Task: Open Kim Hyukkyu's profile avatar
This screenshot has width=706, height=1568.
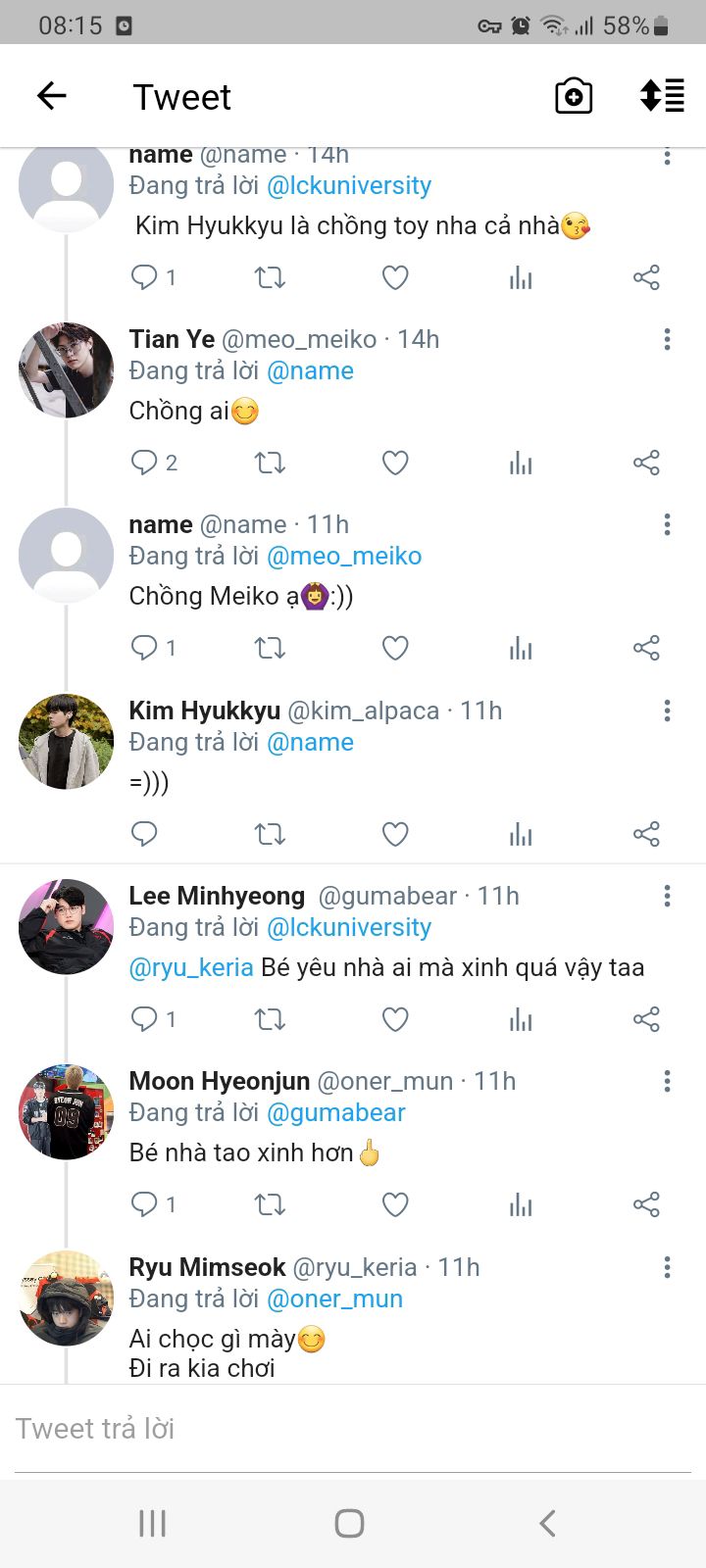Action: pyautogui.click(x=67, y=742)
